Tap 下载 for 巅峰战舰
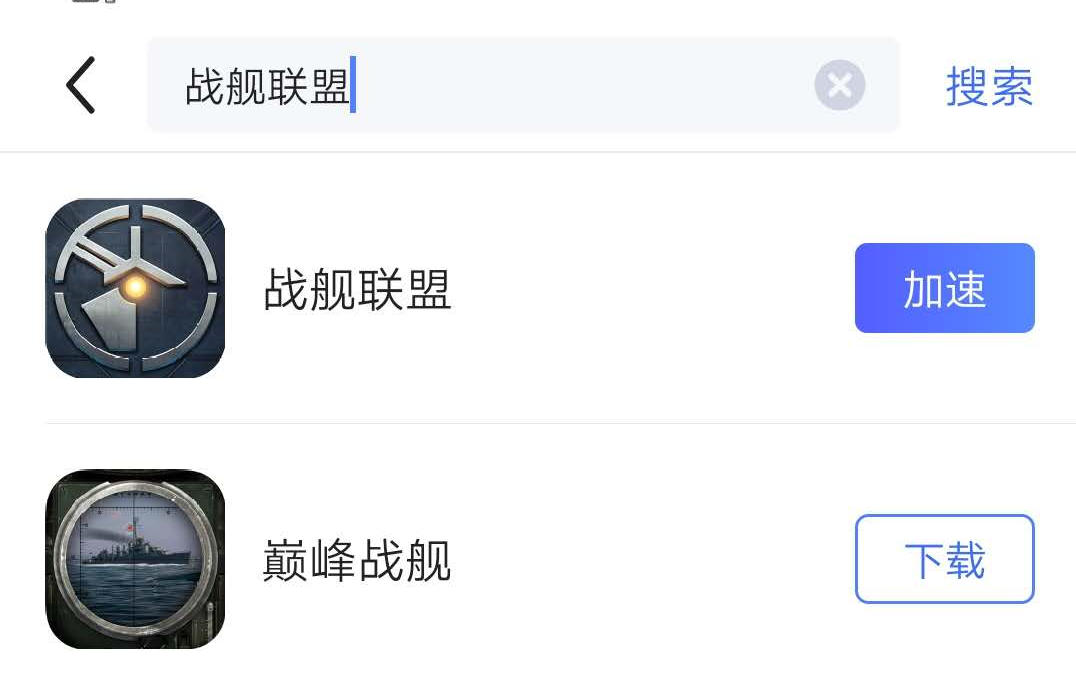 pos(944,559)
